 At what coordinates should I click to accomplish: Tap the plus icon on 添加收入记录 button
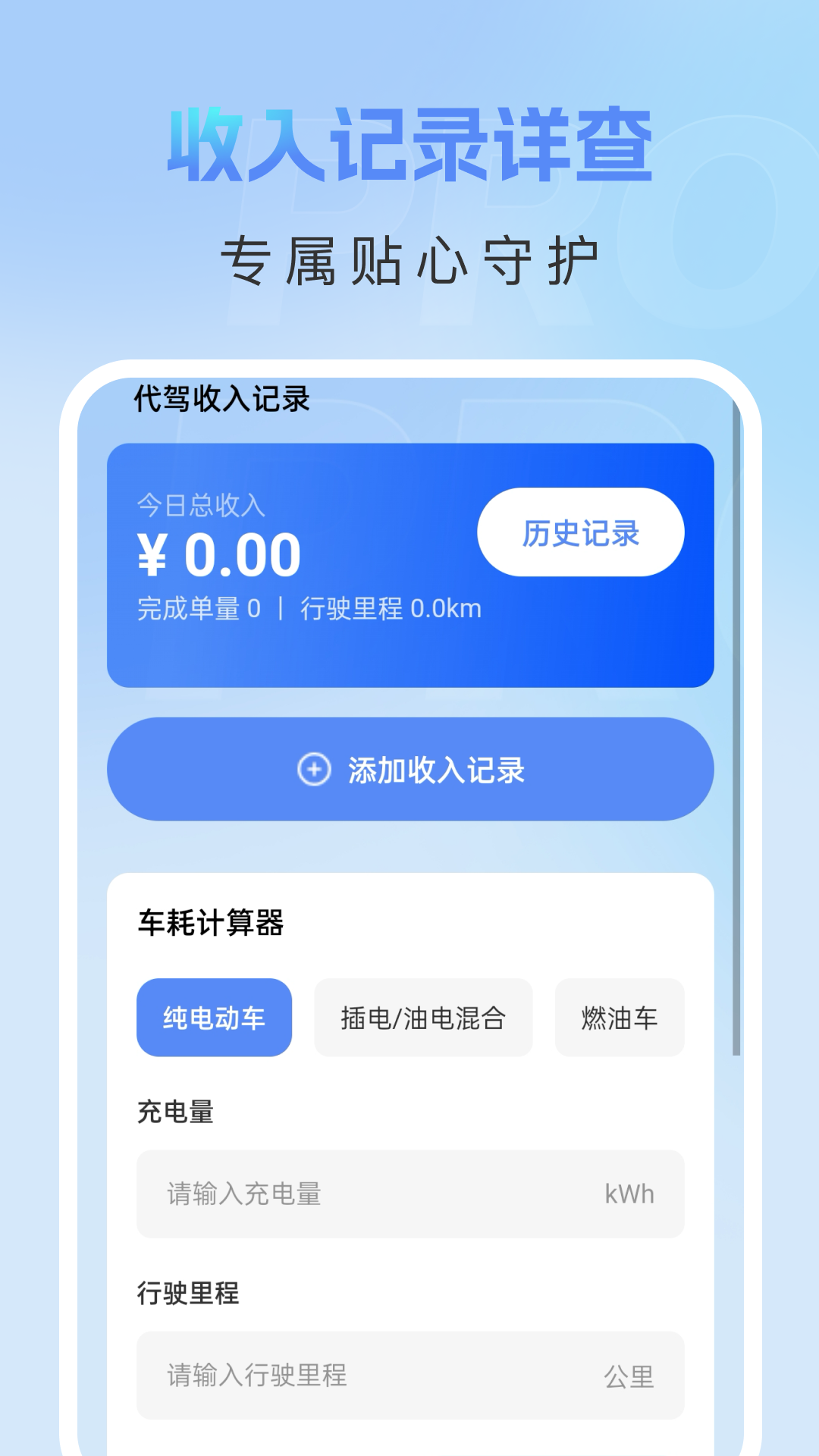(313, 769)
